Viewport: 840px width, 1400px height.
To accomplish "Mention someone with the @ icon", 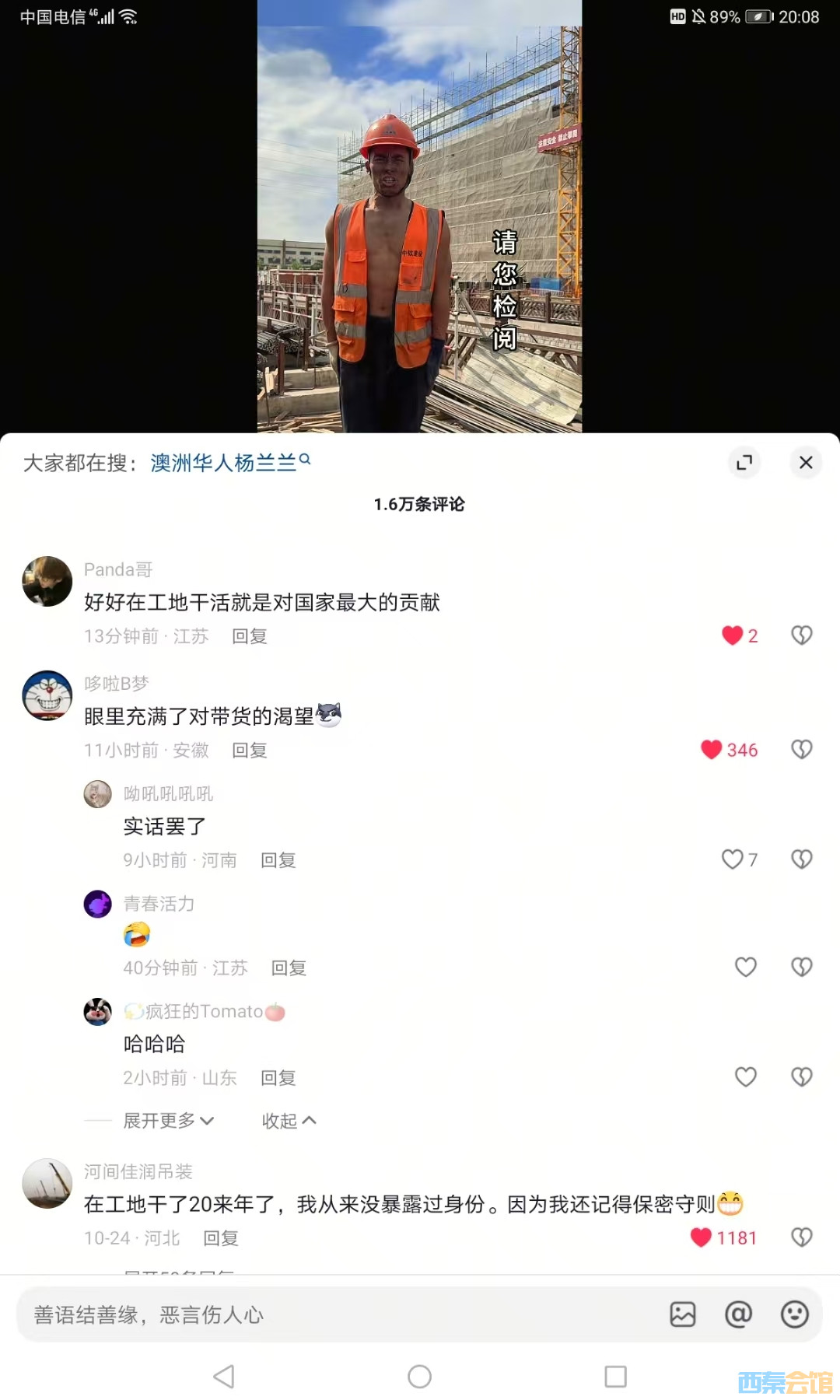I will click(x=738, y=1314).
